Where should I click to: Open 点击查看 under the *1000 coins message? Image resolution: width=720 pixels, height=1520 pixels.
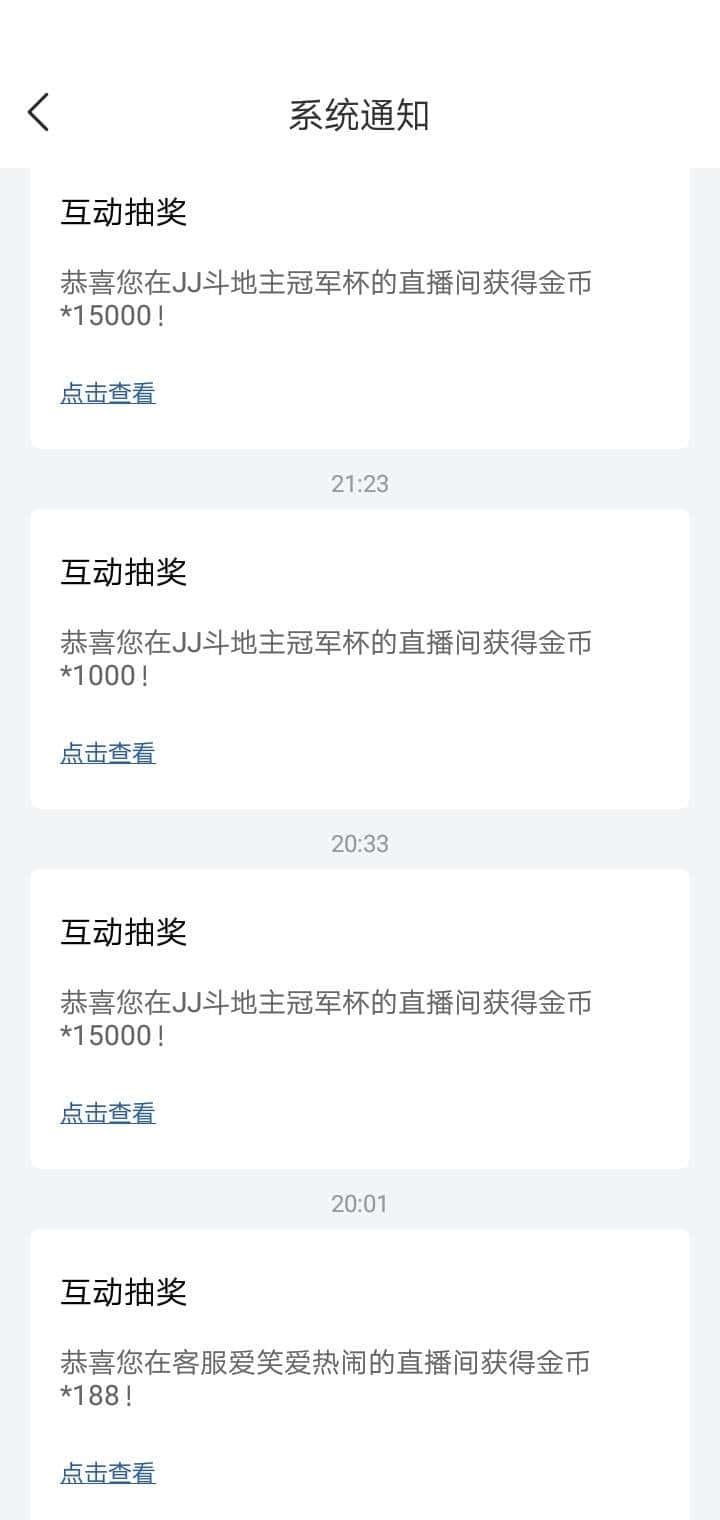(x=107, y=753)
